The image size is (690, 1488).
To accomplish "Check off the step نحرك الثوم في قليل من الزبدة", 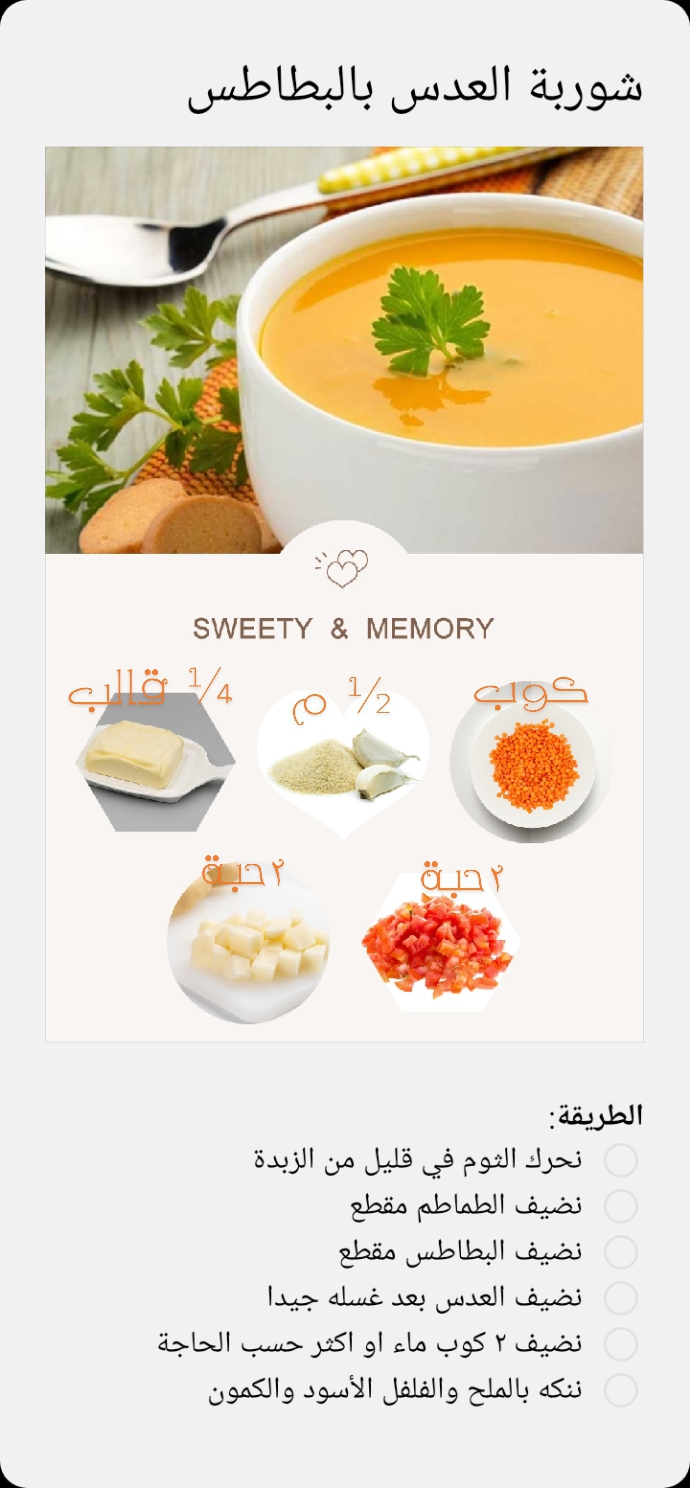I will 620,1160.
